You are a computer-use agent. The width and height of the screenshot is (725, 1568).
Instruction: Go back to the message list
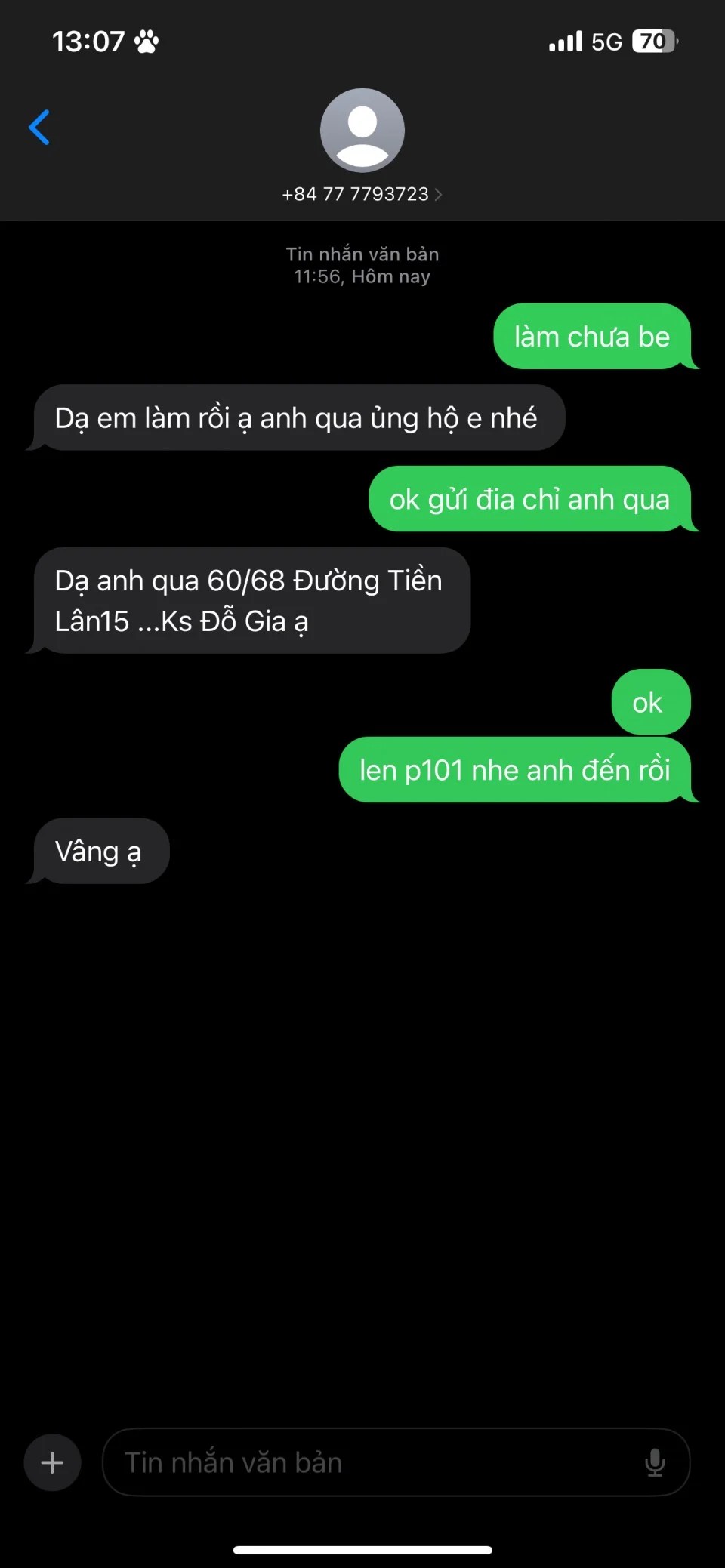(x=39, y=128)
